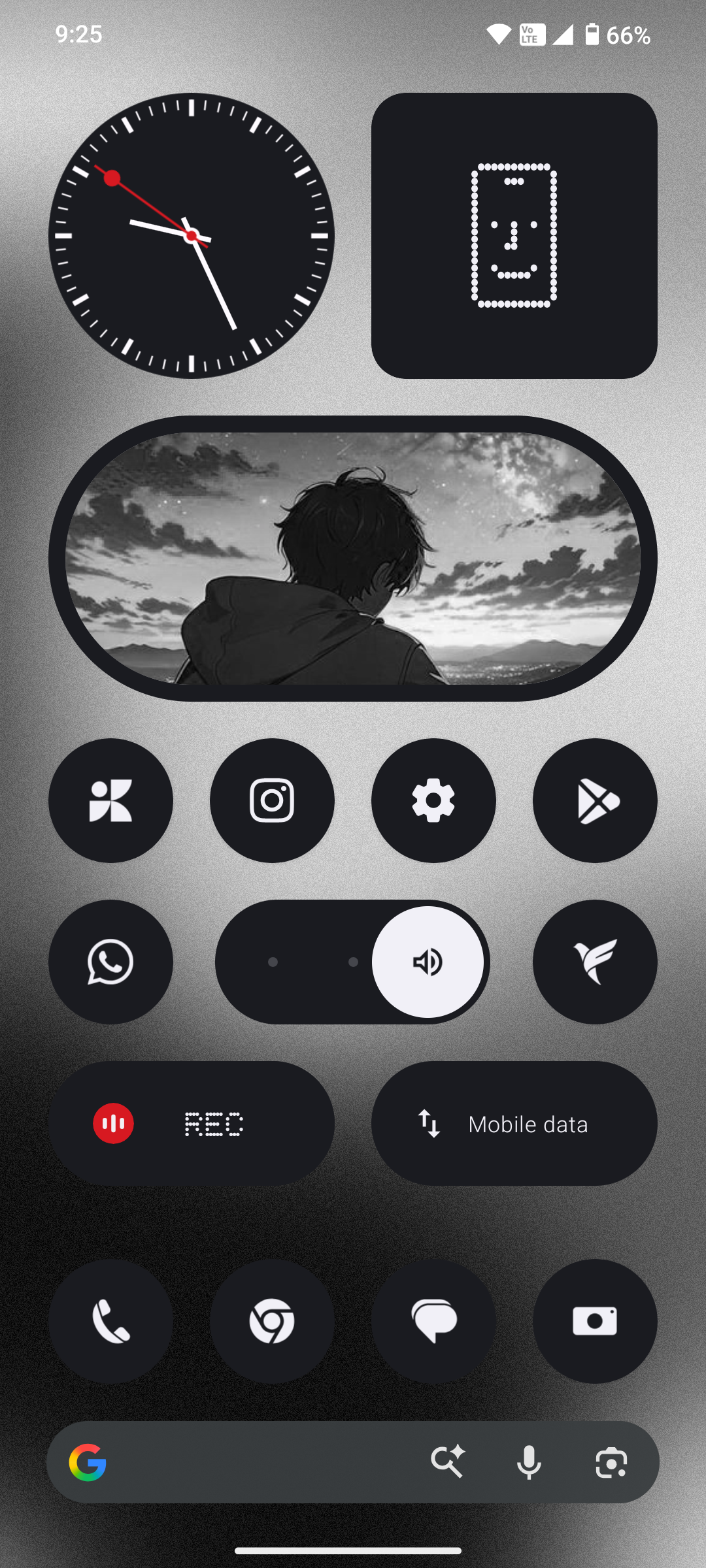Screen dimensions: 706x1568
Task: Open the smiling phone widget
Action: 514,235
